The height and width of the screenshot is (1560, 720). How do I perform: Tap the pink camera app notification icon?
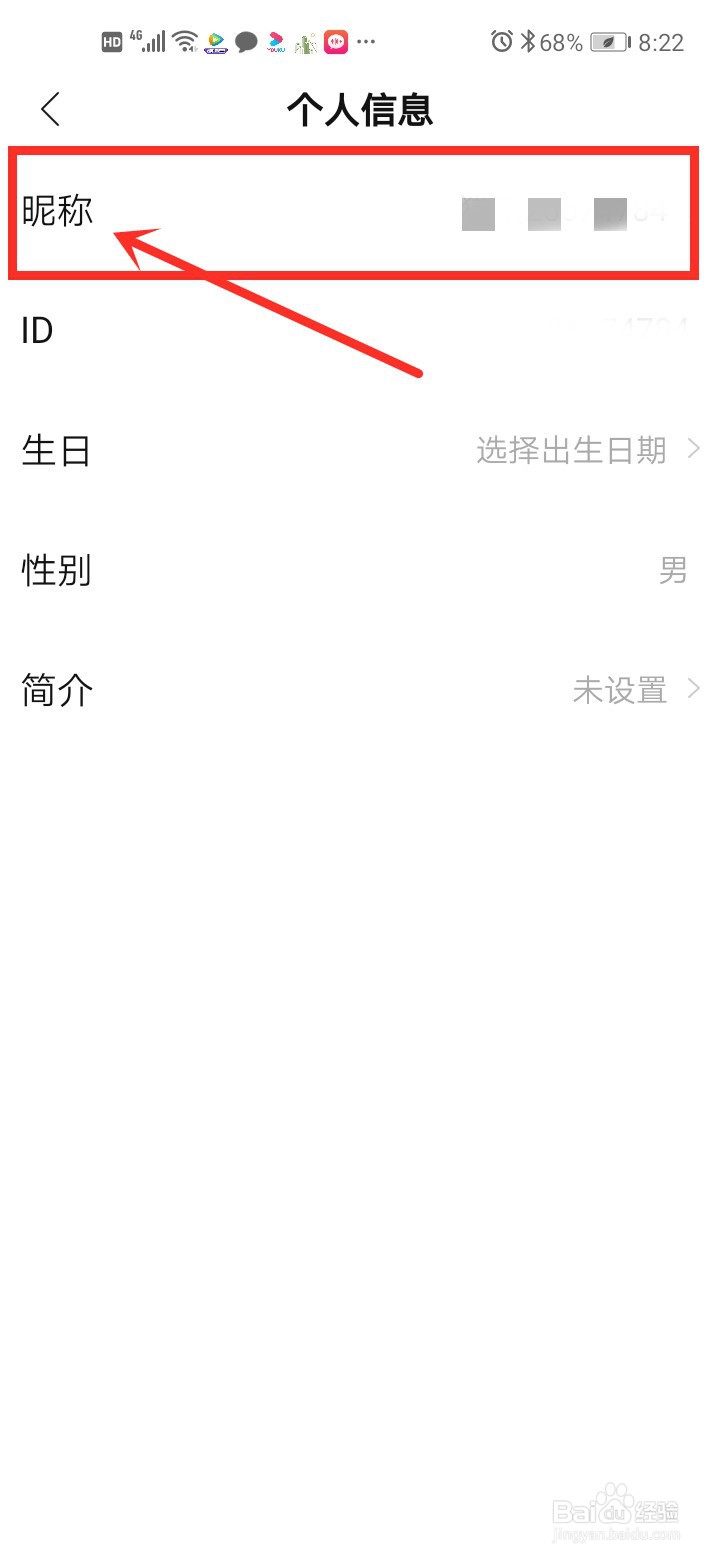coord(335,42)
